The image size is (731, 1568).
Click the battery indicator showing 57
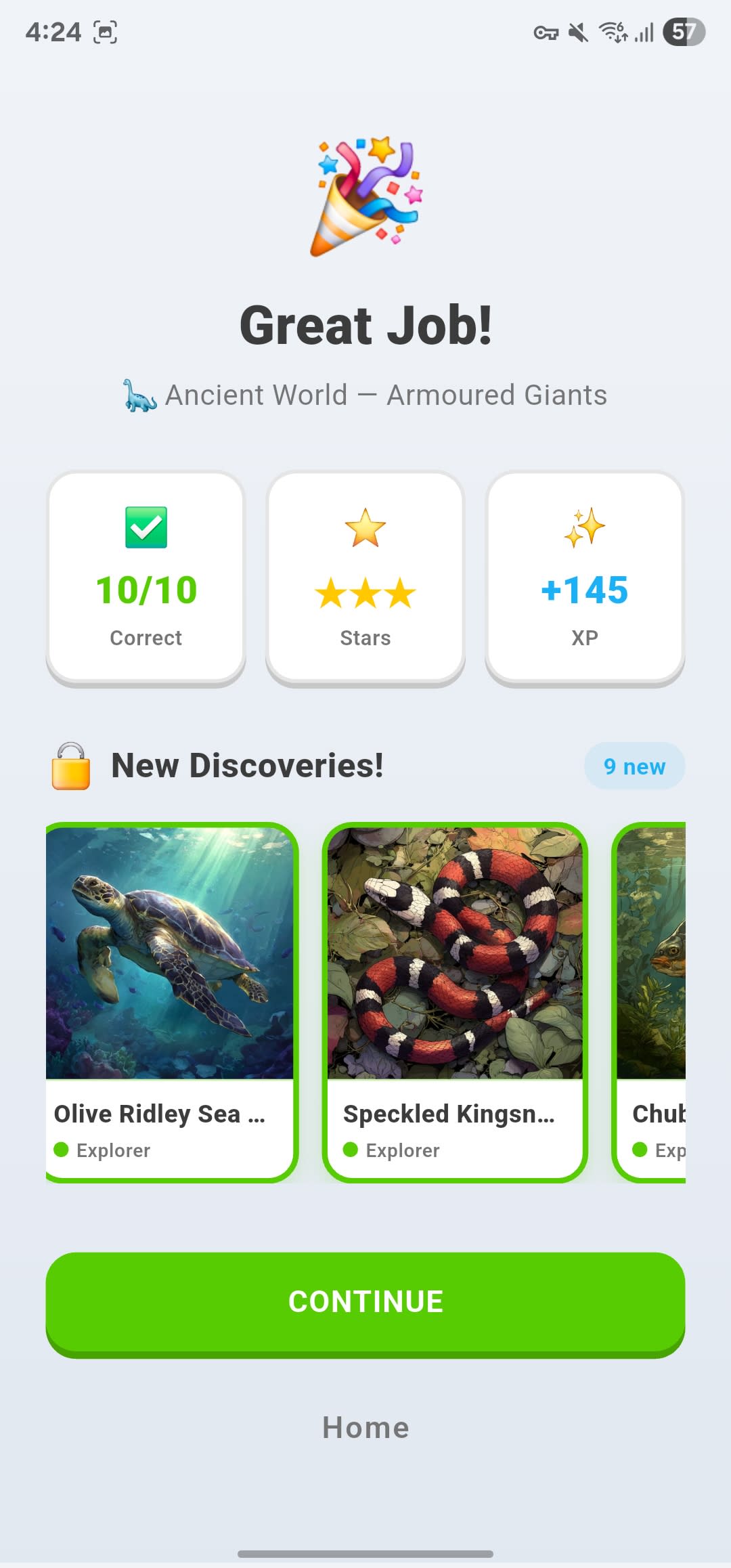tap(683, 31)
